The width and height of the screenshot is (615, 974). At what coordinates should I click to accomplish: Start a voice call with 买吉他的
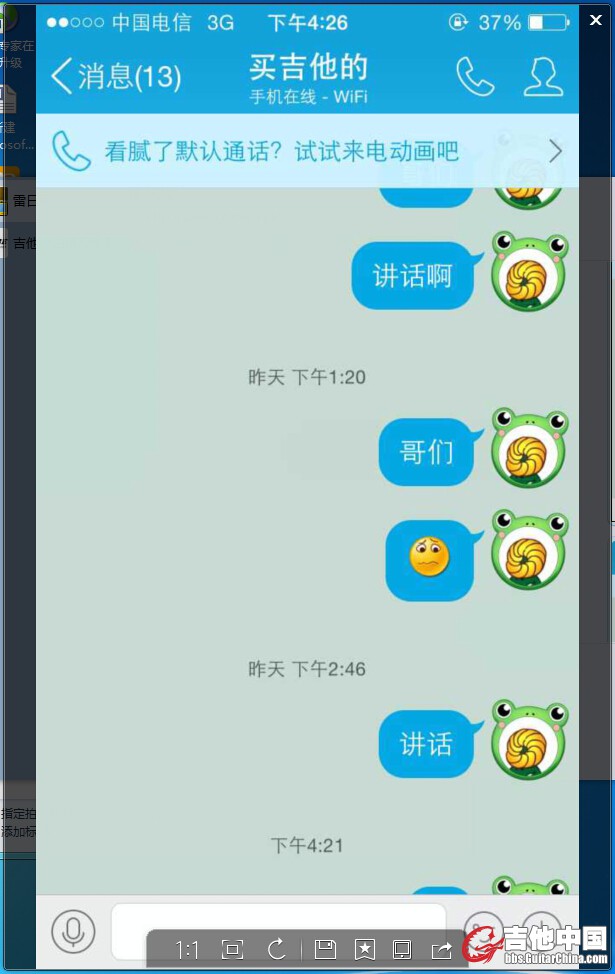475,77
